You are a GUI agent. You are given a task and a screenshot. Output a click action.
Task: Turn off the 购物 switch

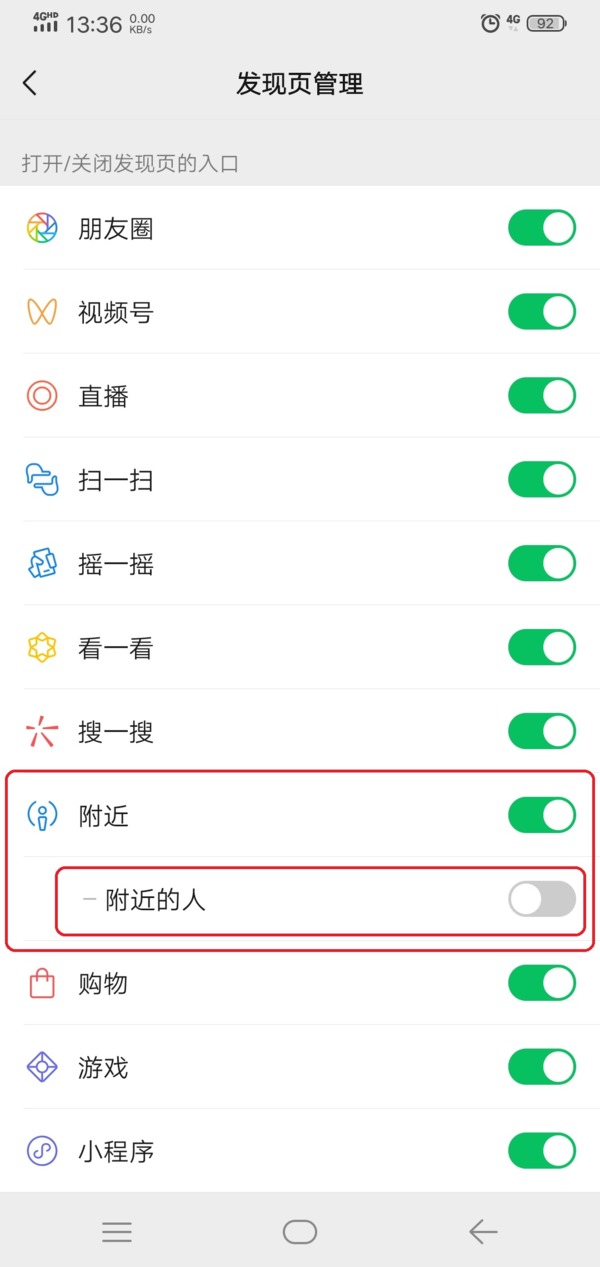point(542,984)
